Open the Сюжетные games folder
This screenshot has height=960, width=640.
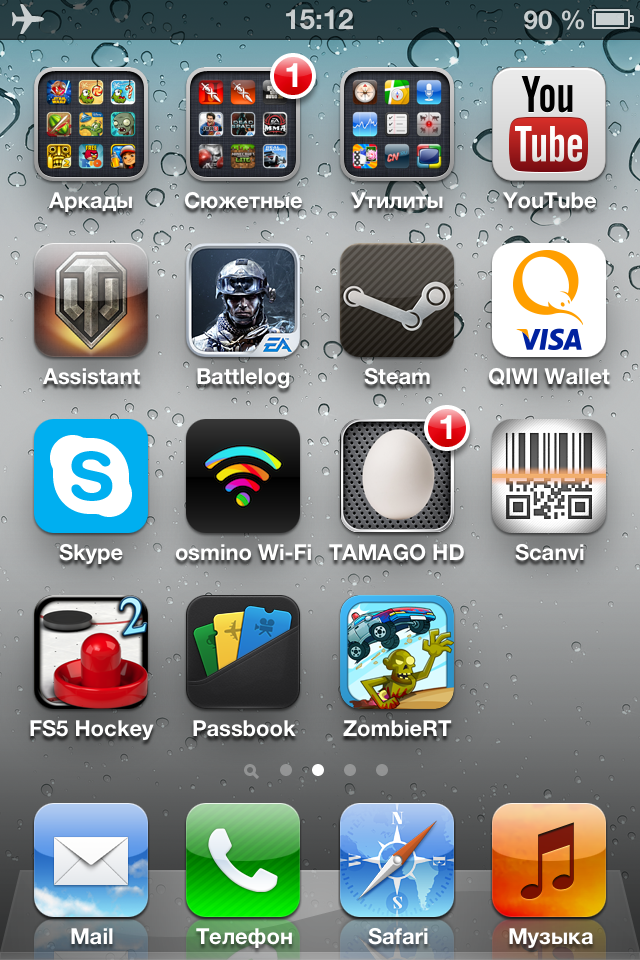[243, 124]
